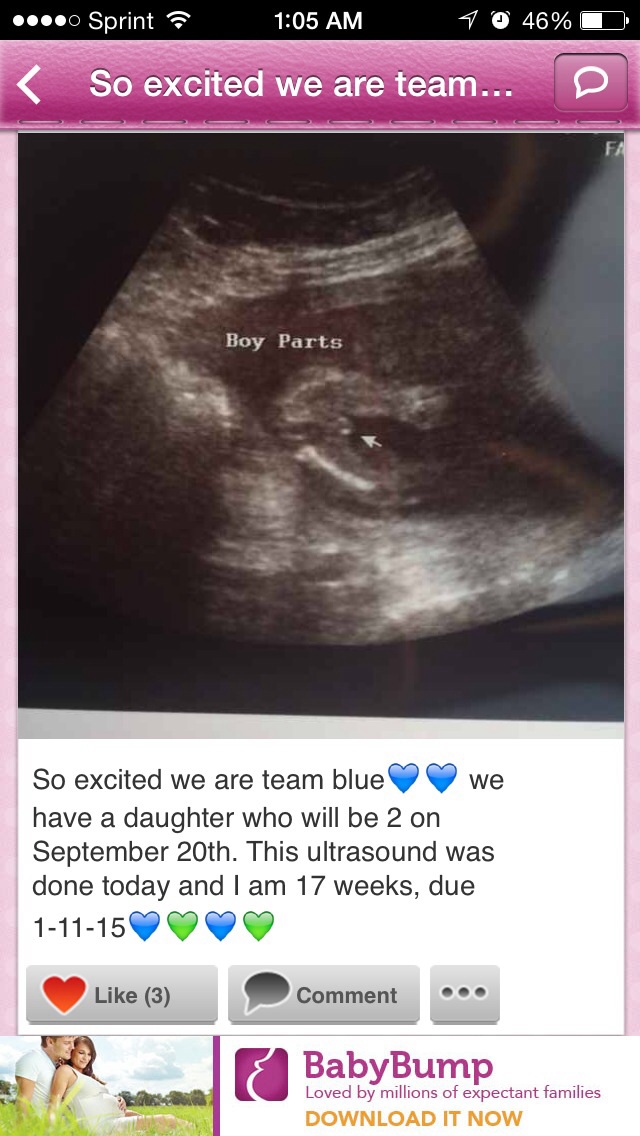Like this post
640x1136 pixels.
coord(121,994)
